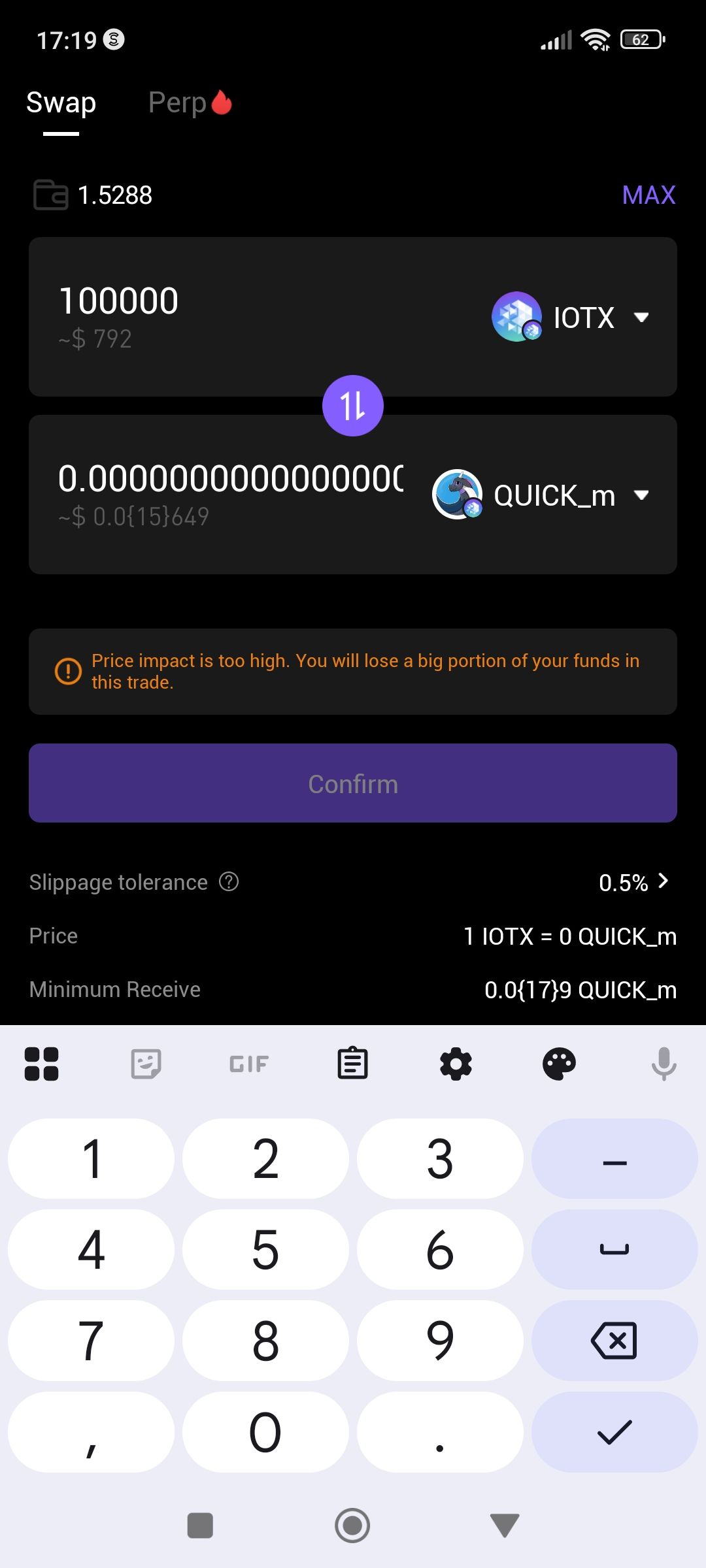Tap MAX to use full balance
Viewport: 706px width, 1568px height.
648,195
